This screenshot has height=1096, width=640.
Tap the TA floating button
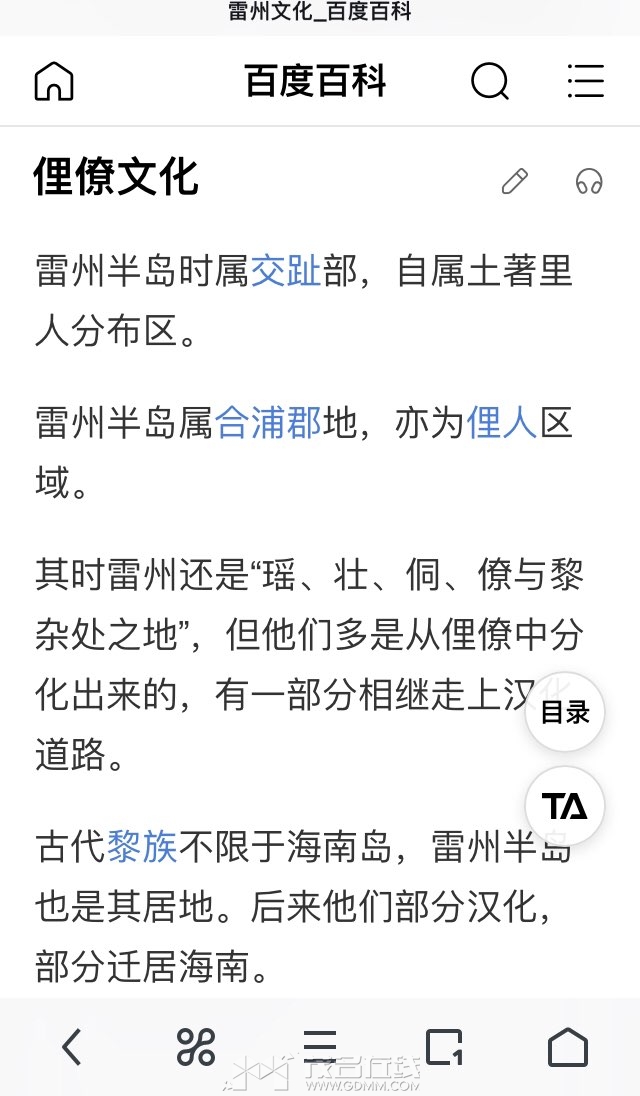pos(565,806)
